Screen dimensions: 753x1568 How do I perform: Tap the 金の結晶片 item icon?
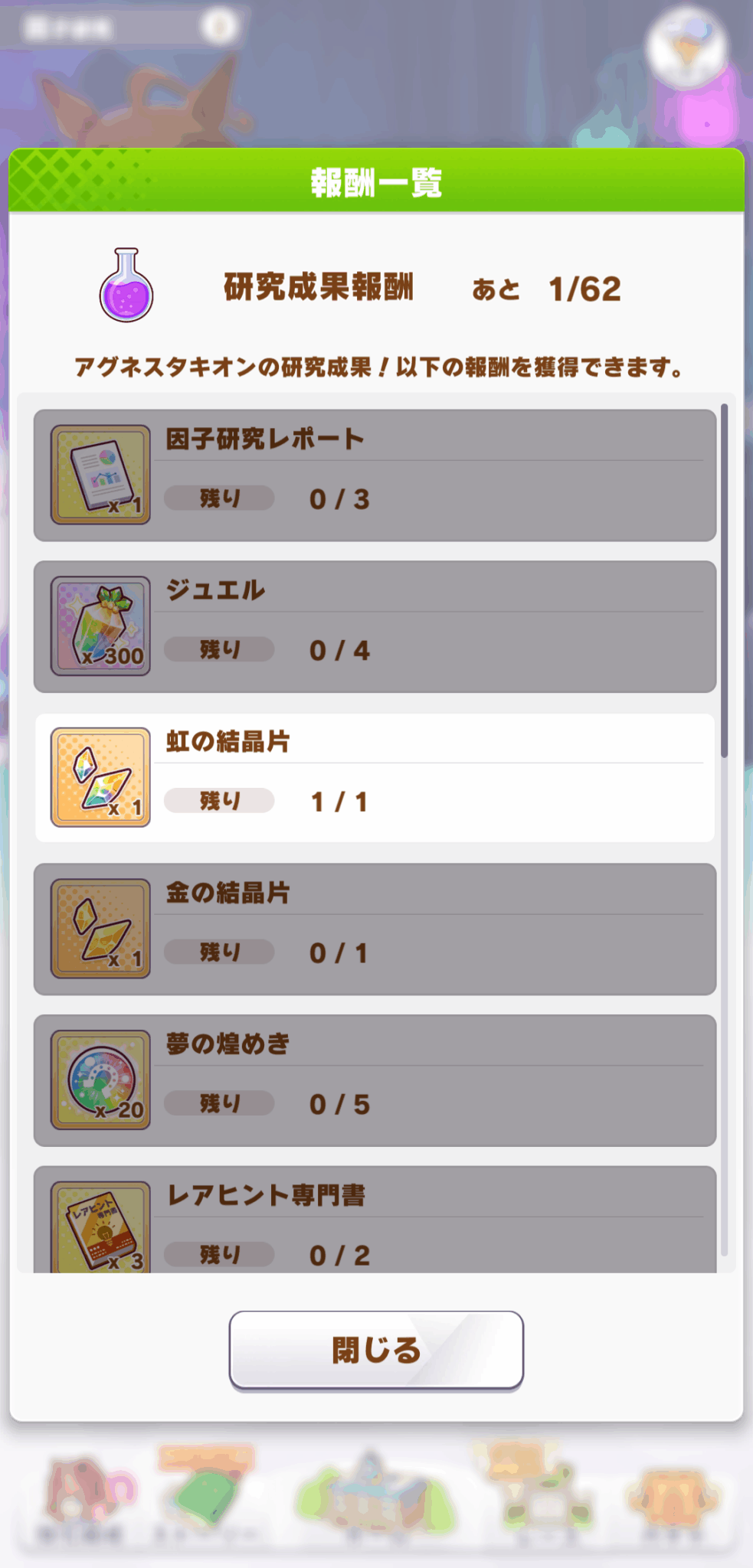pyautogui.click(x=100, y=928)
